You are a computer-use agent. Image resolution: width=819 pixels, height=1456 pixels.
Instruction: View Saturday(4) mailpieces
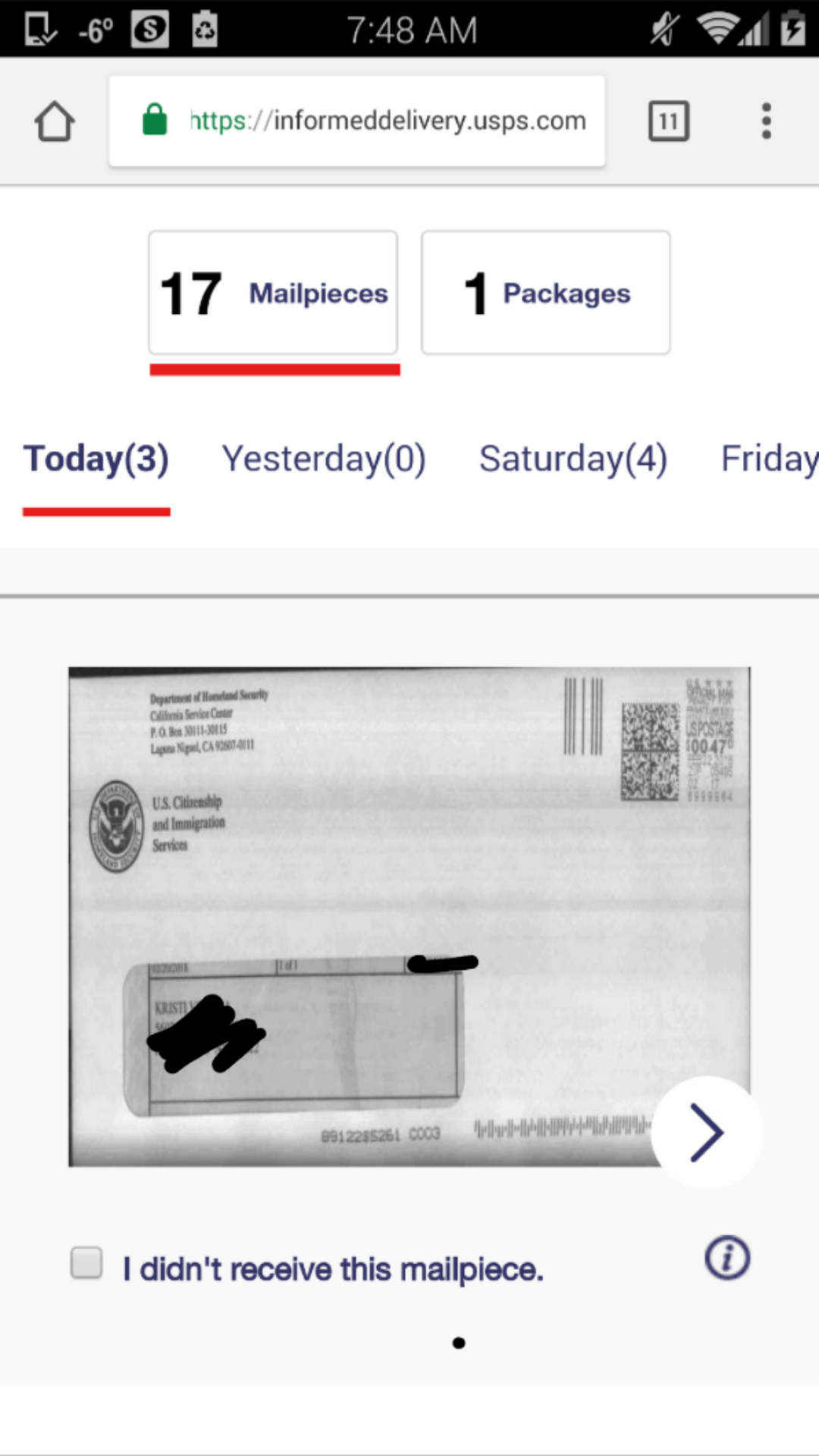[573, 459]
